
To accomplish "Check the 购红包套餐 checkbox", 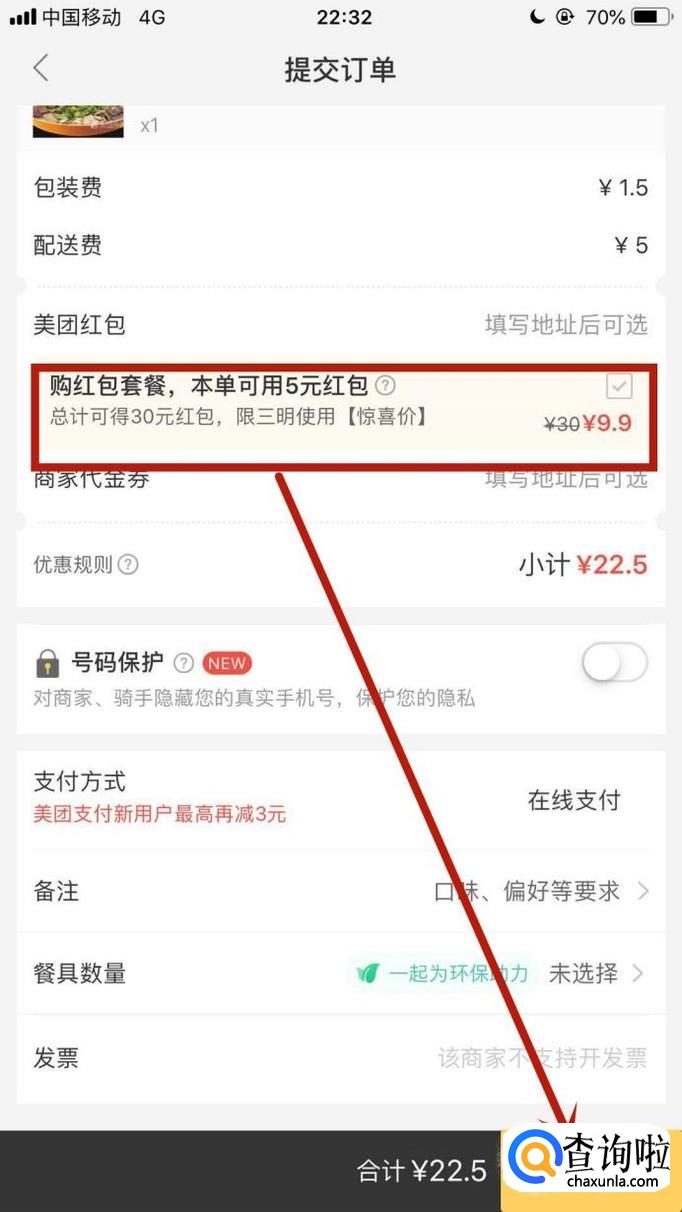I will click(619, 386).
